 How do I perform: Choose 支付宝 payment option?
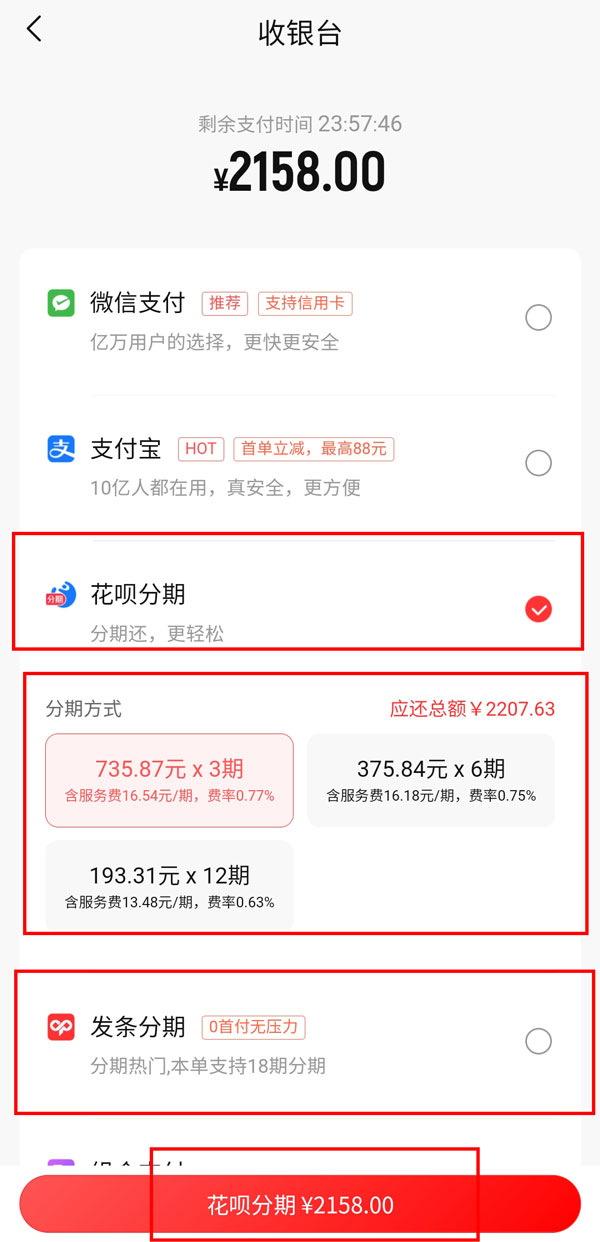coord(538,463)
